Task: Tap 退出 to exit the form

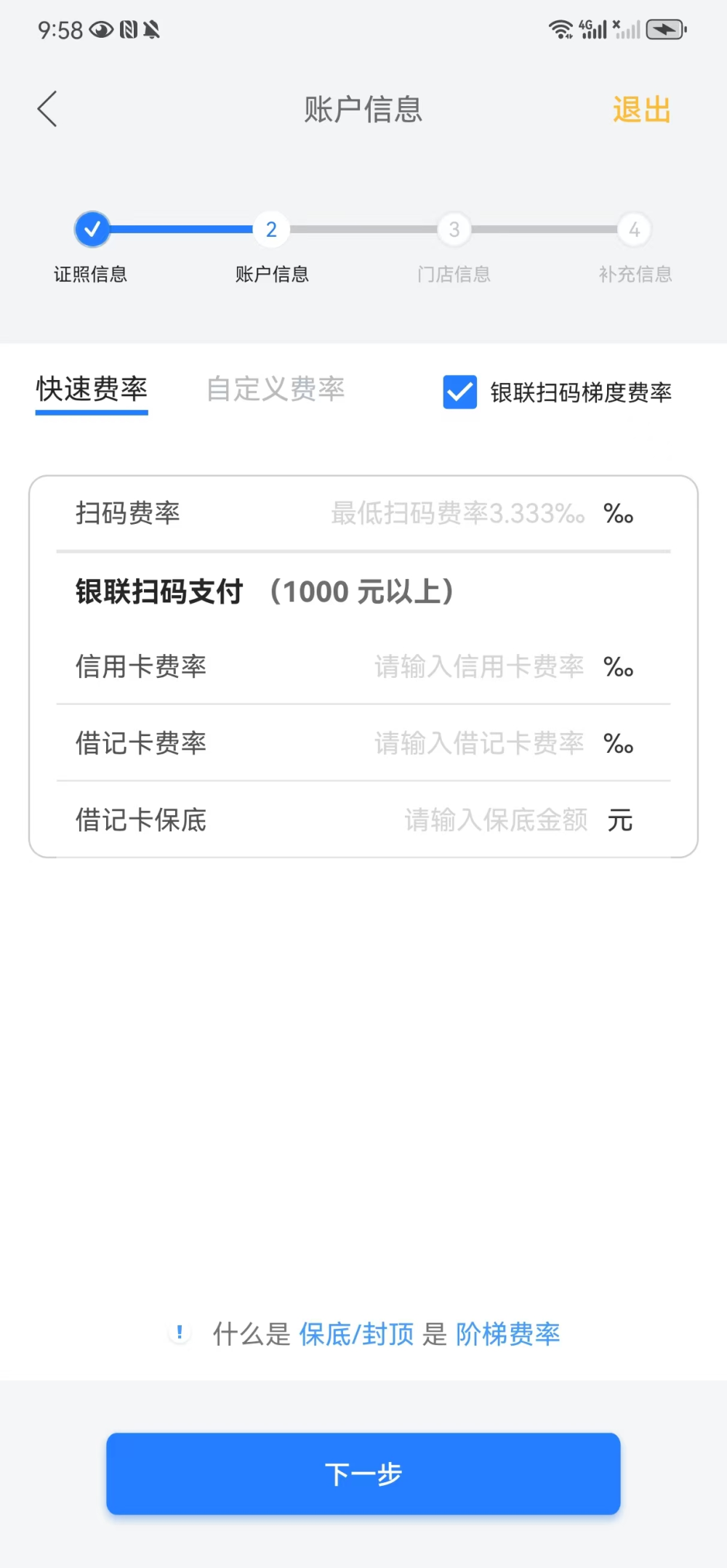Action: [640, 110]
